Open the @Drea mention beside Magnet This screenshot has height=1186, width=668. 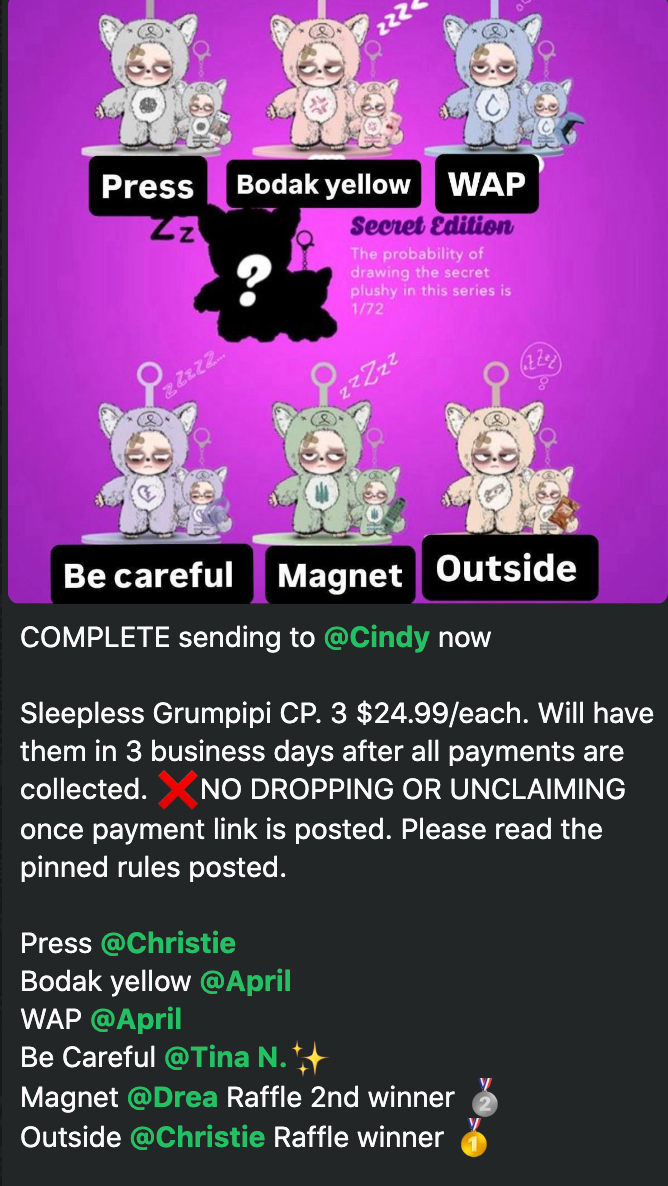pos(172,1097)
